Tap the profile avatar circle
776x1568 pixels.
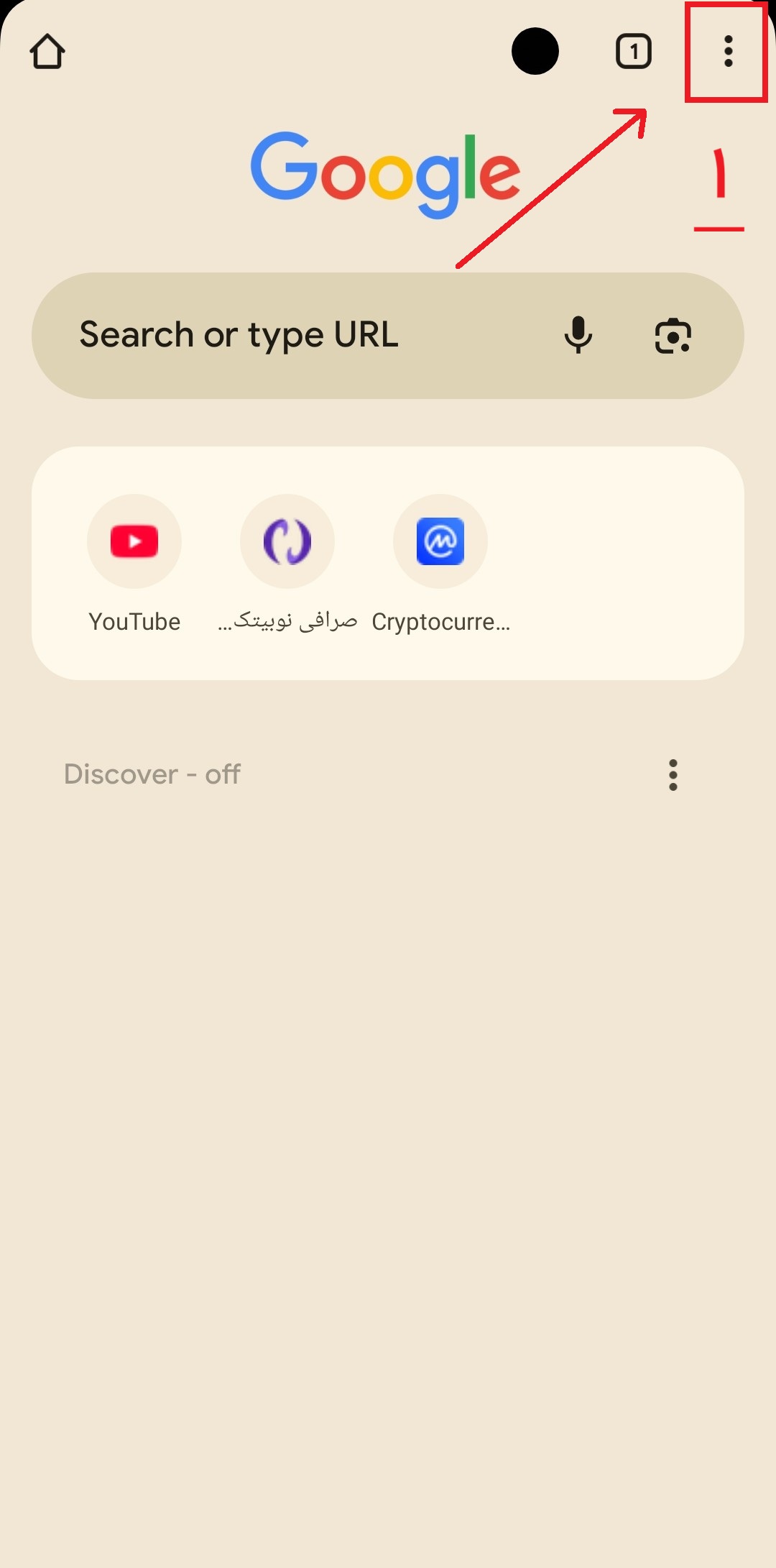click(x=535, y=52)
